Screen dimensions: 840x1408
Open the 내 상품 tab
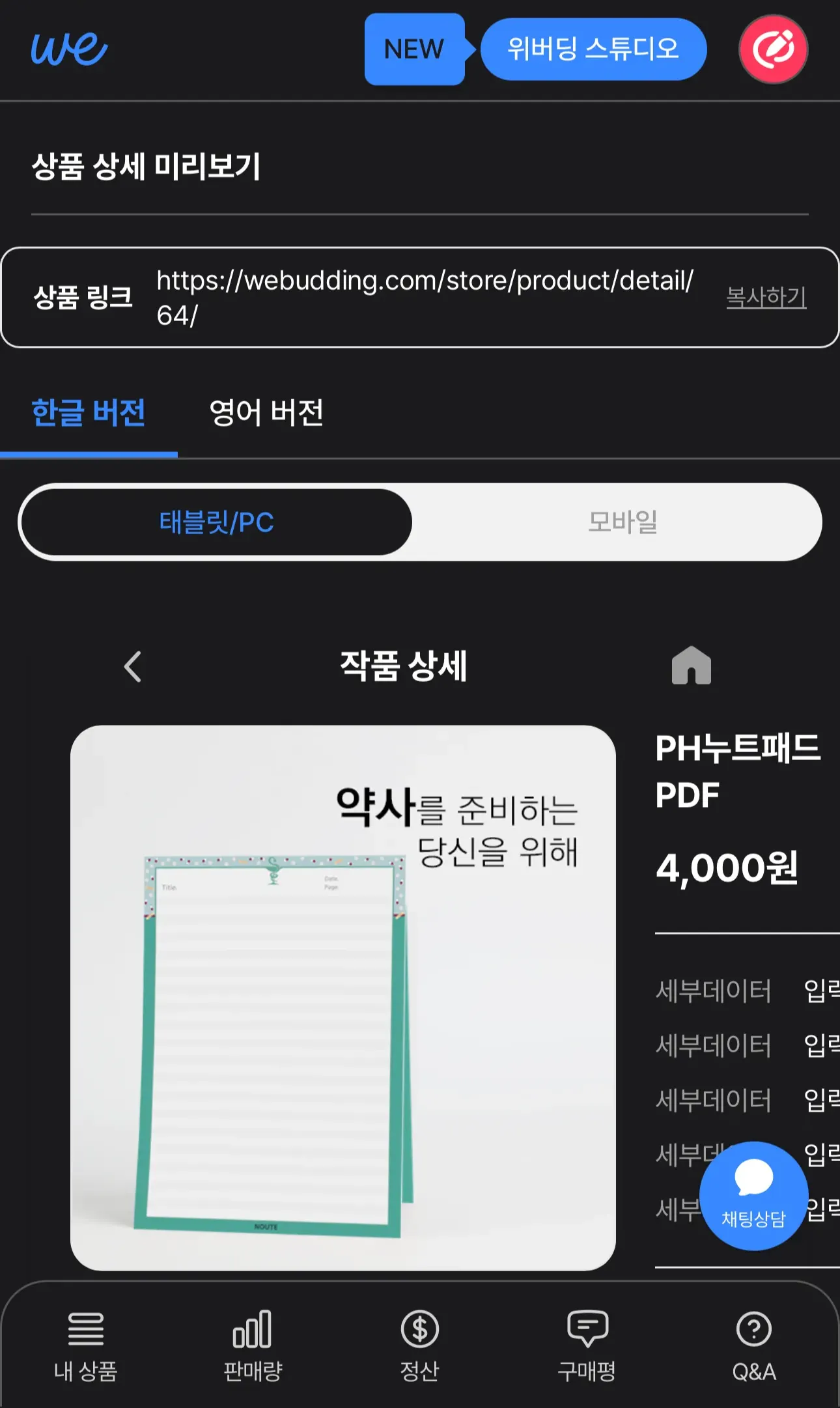point(85,1345)
